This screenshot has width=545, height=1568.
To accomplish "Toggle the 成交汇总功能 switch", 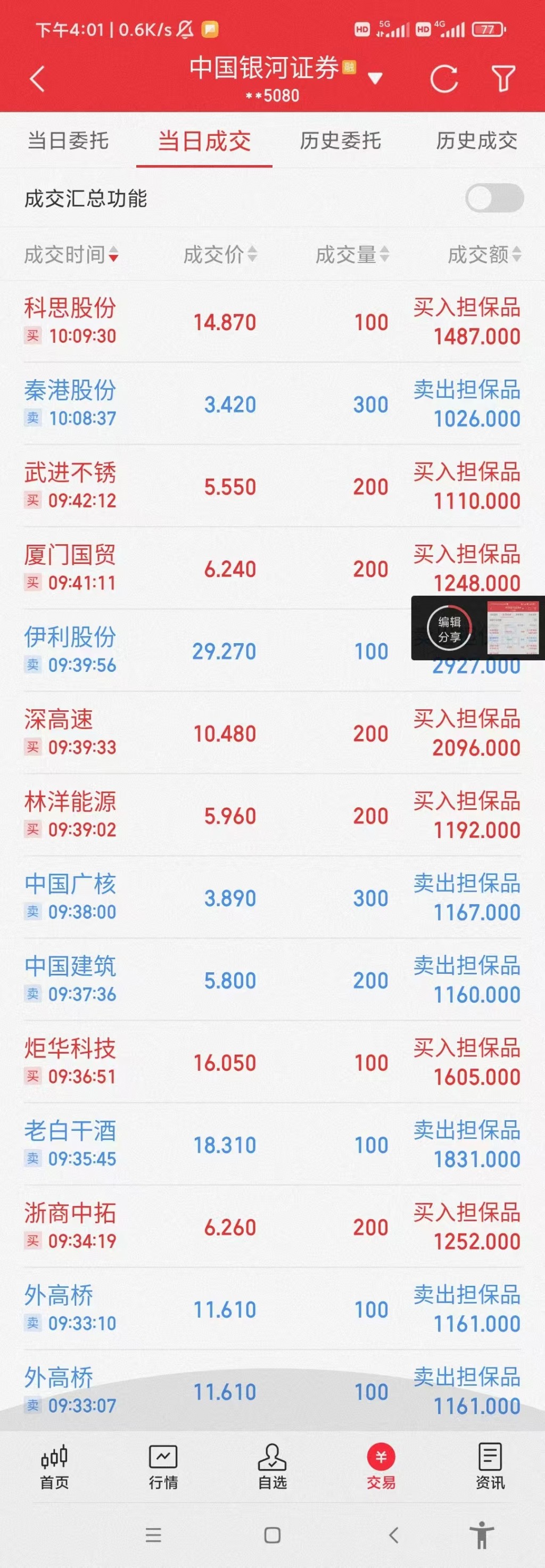I will click(493, 199).
